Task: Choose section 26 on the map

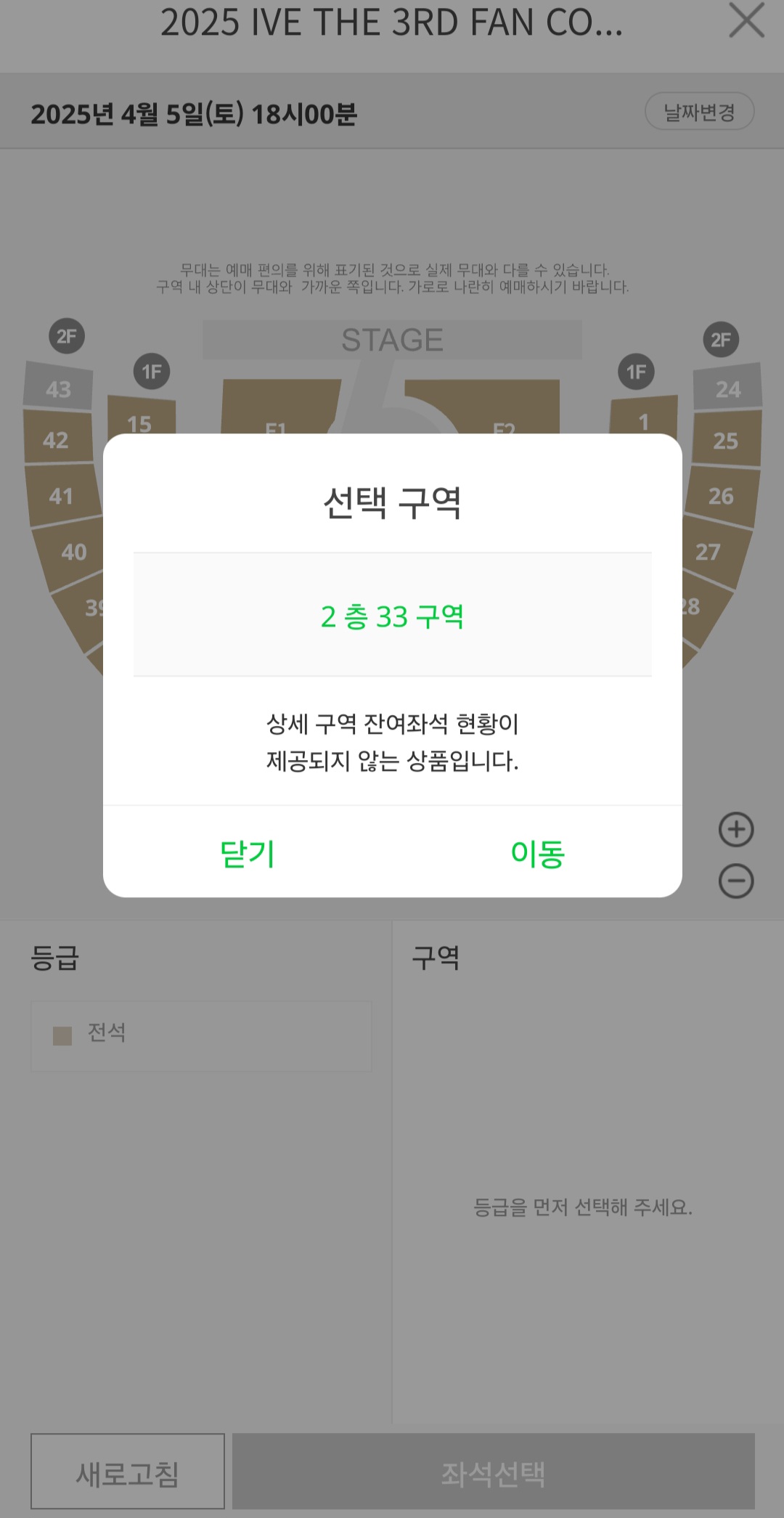Action: [x=721, y=496]
